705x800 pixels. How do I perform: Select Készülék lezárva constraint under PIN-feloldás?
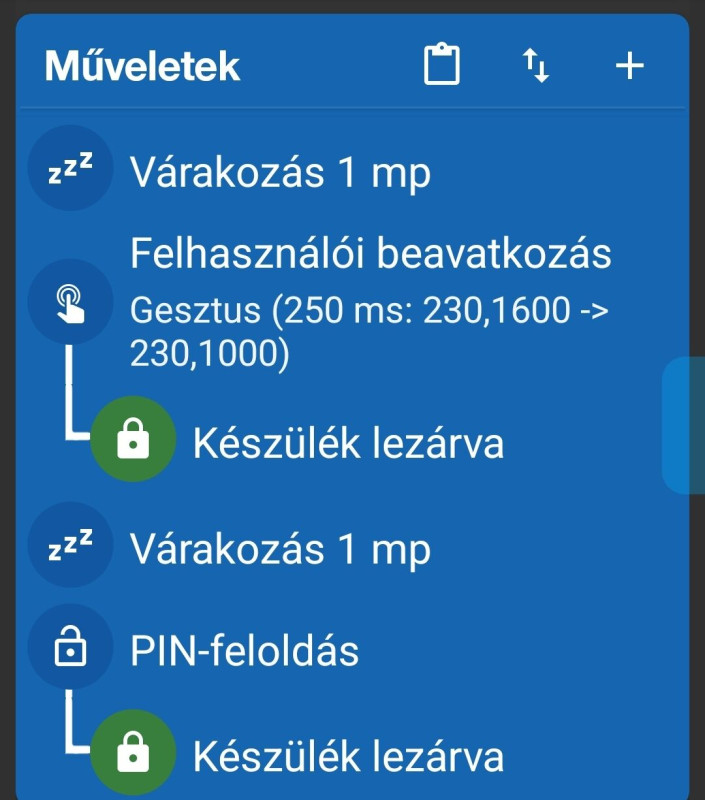point(348,757)
